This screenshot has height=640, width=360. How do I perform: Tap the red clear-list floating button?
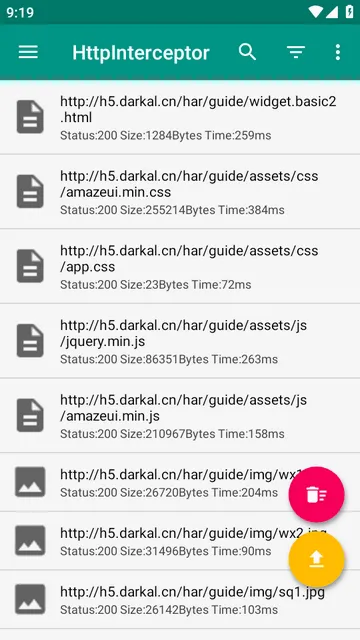(x=316, y=494)
